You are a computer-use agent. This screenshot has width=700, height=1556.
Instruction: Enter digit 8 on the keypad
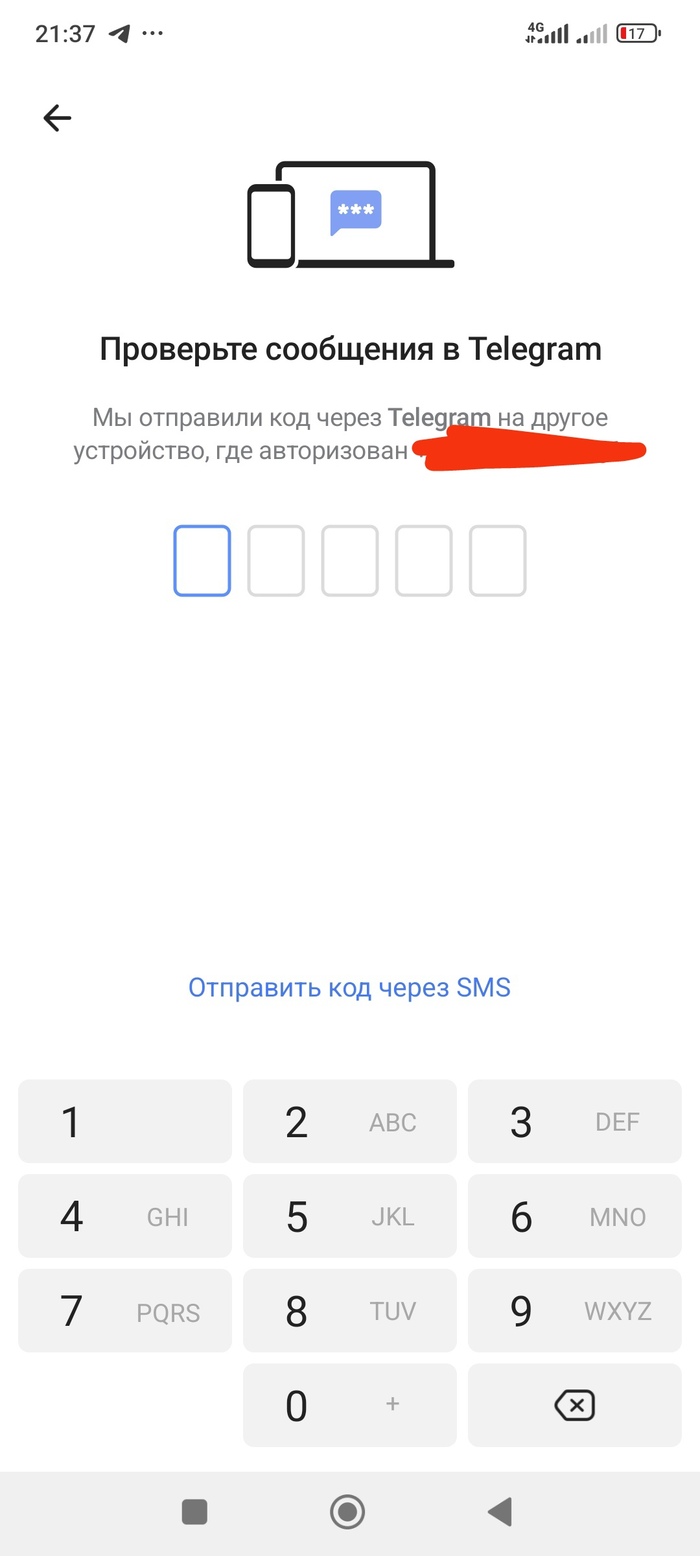point(349,1311)
